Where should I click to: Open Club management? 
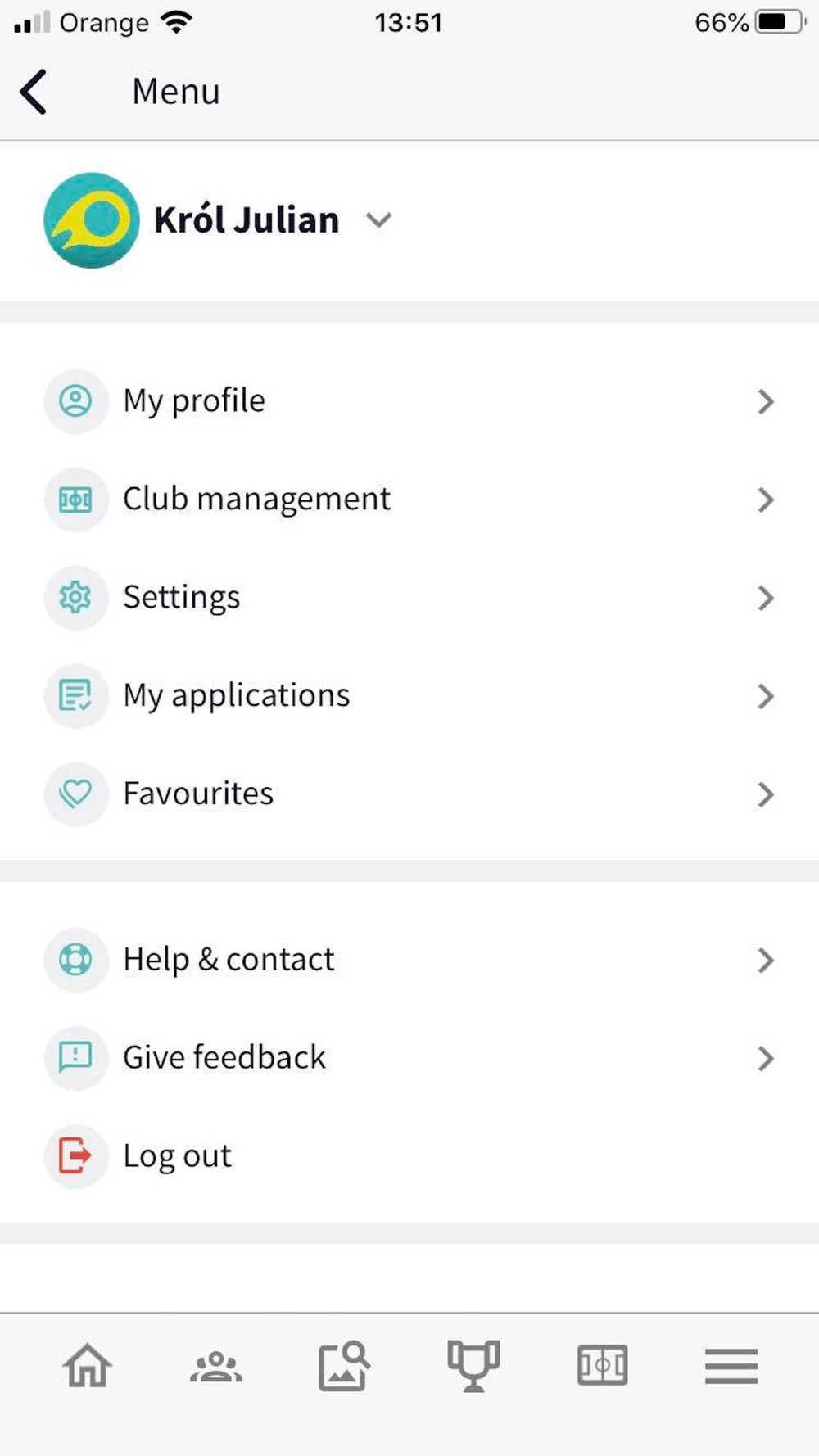[409, 500]
